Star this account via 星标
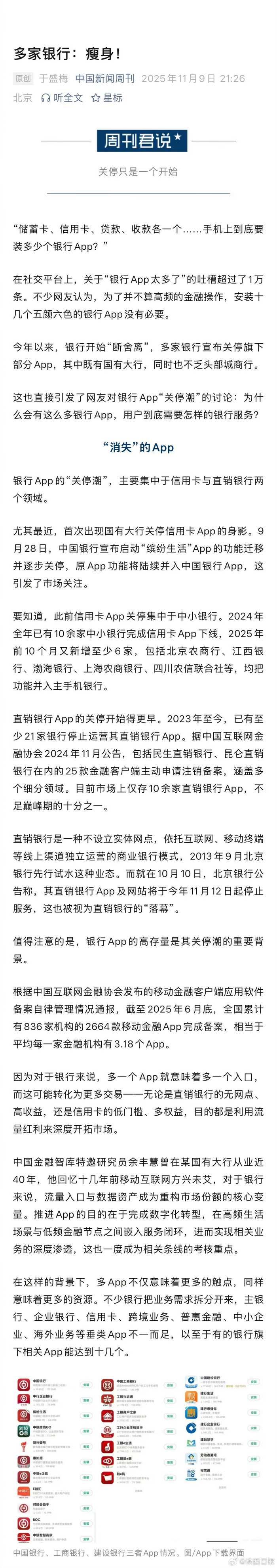 point(107,98)
